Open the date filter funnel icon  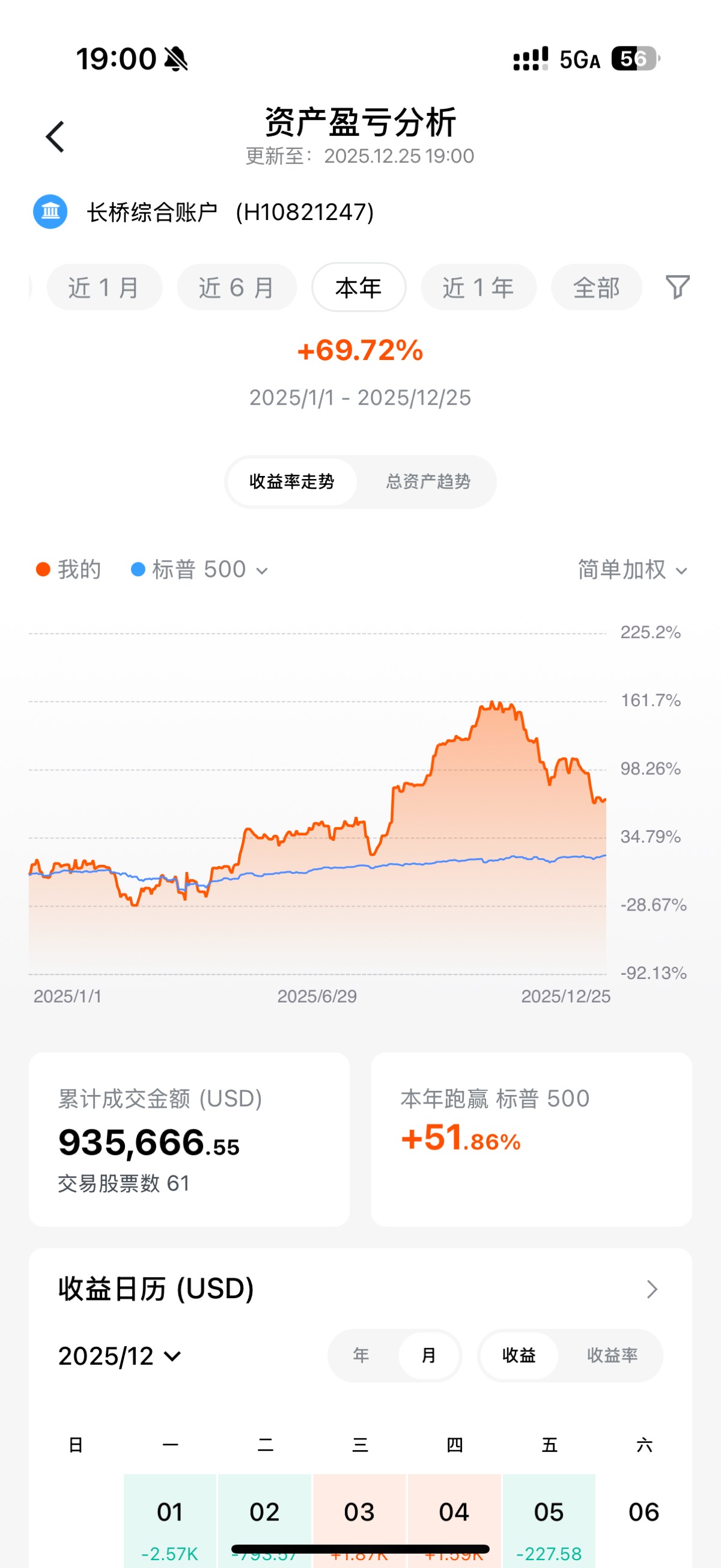[677, 287]
